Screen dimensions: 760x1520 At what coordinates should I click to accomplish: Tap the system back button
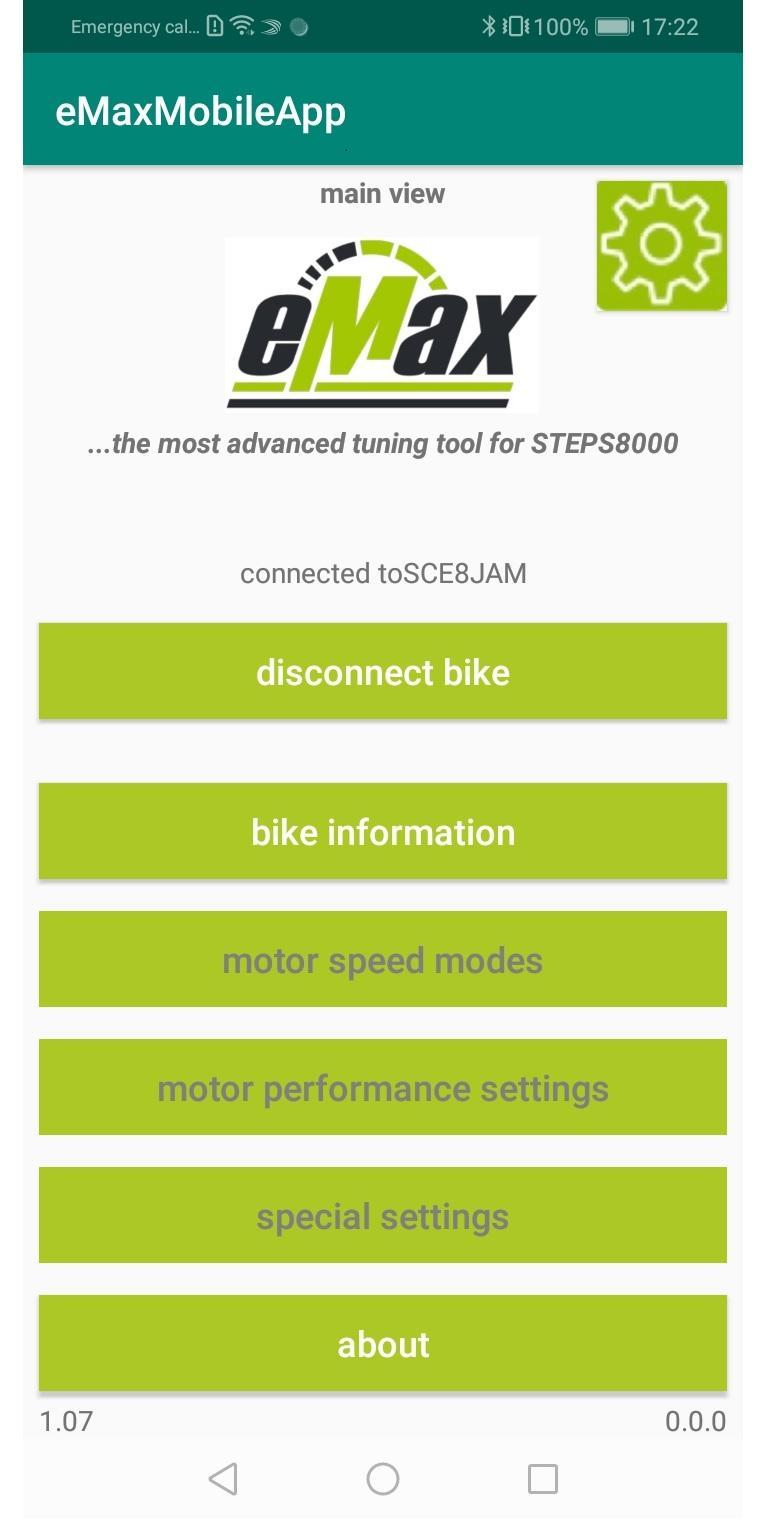[x=223, y=1478]
